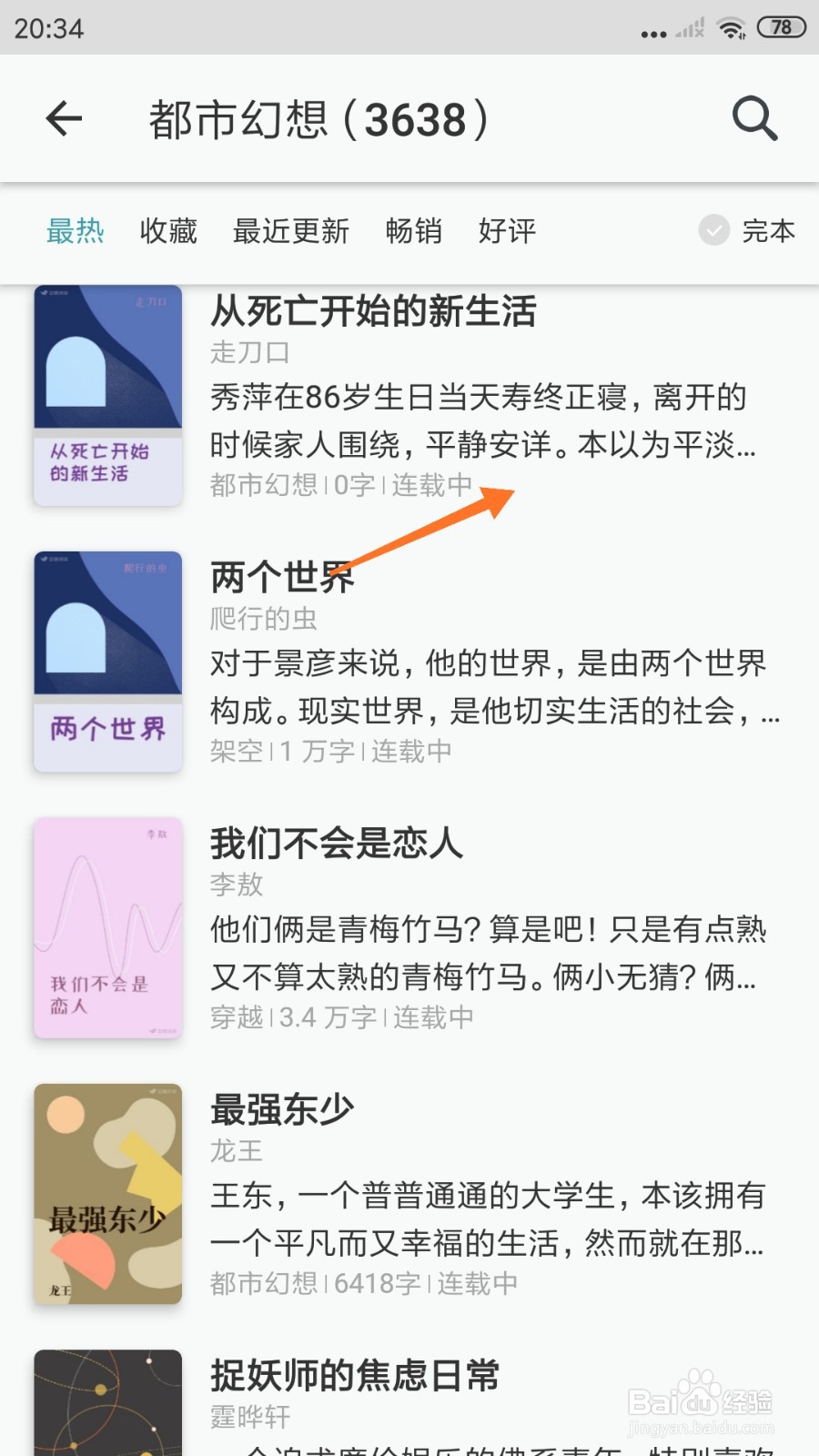Tap the cellular signal icon
Viewport: 819px width, 1456px height.
tap(687, 27)
